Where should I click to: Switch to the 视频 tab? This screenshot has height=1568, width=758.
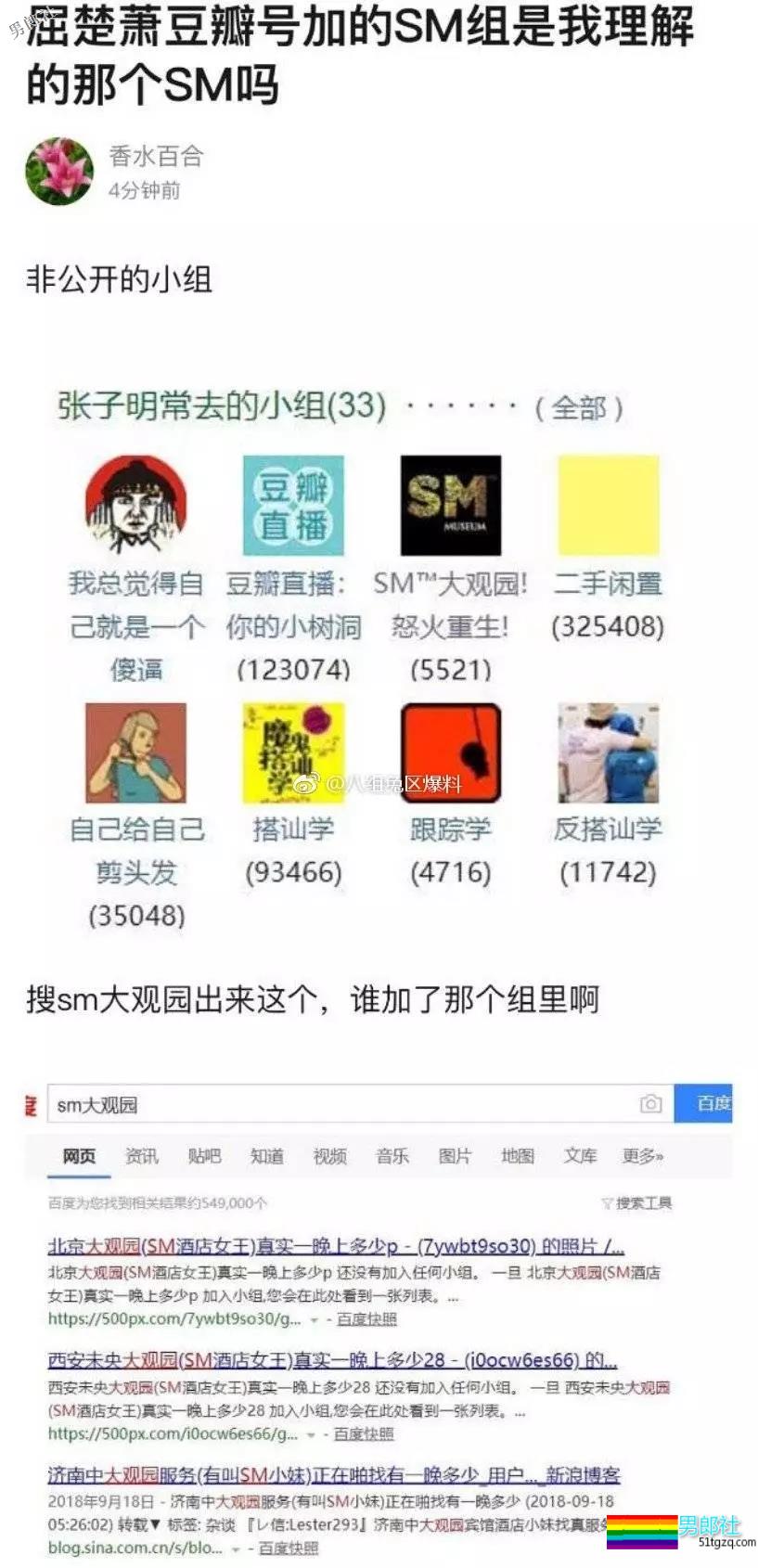point(329,1157)
